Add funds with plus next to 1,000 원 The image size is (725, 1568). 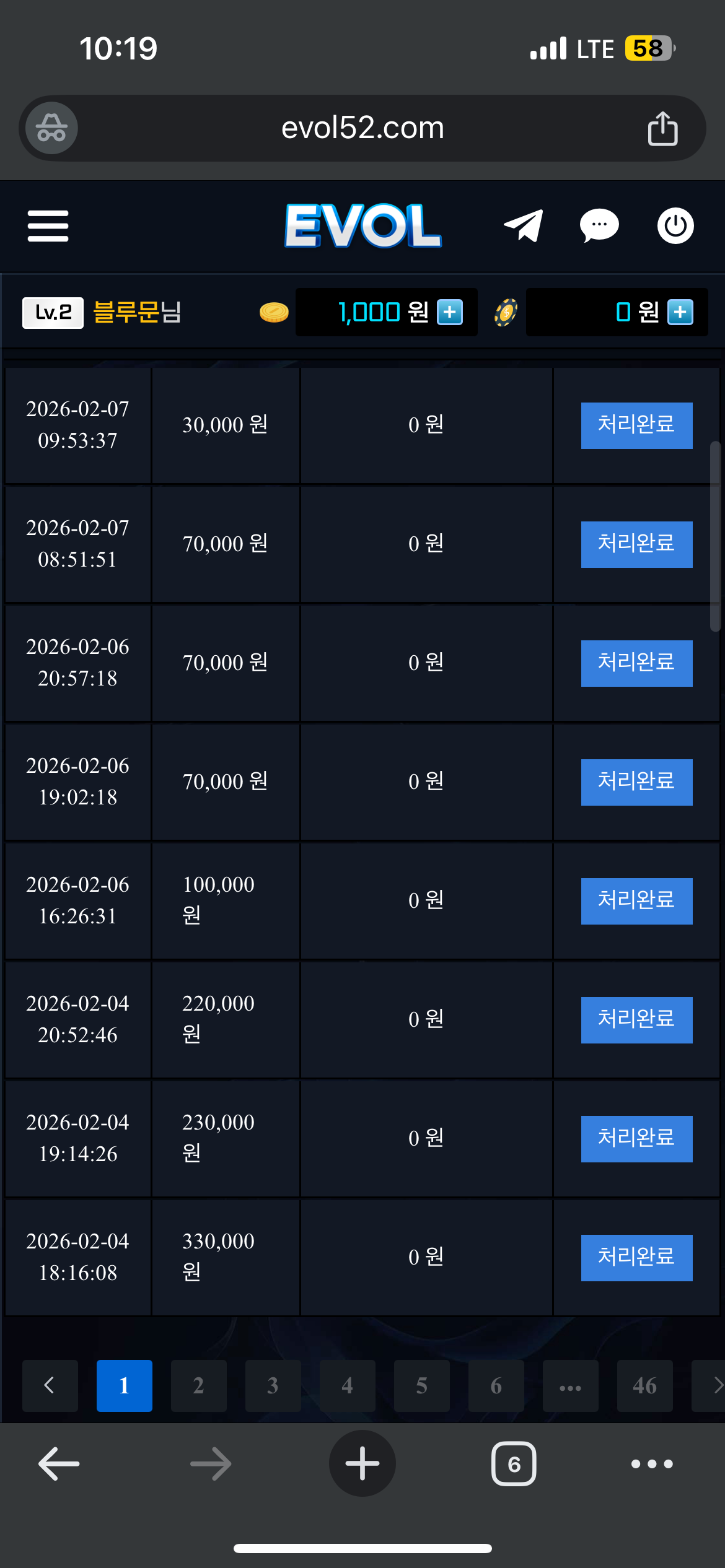(450, 312)
